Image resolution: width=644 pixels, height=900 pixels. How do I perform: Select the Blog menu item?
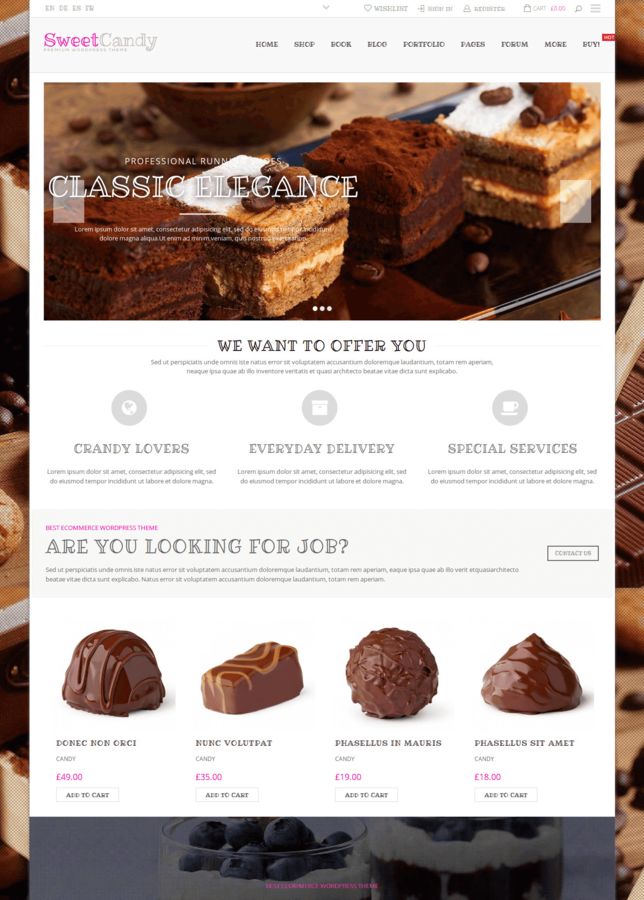point(377,44)
